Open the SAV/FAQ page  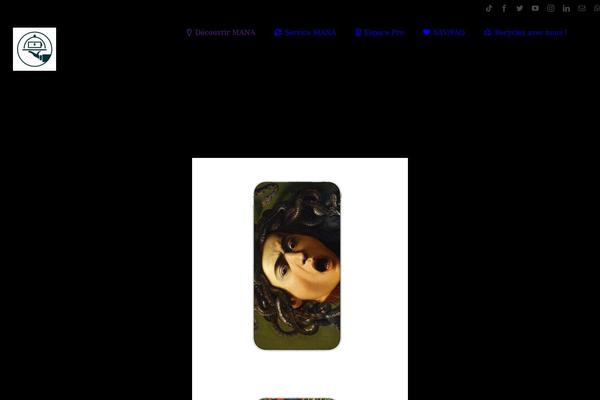tap(444, 33)
